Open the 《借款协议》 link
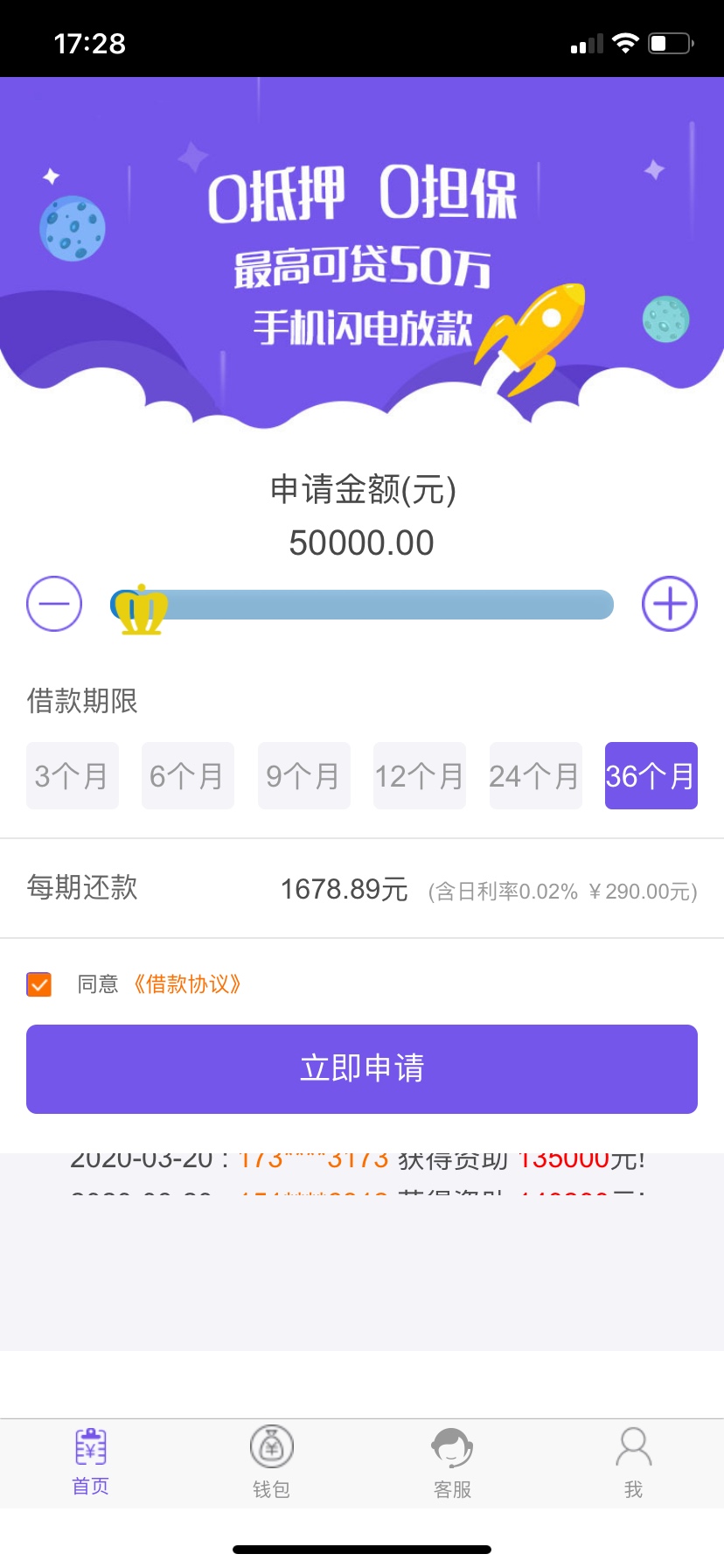 [x=186, y=984]
